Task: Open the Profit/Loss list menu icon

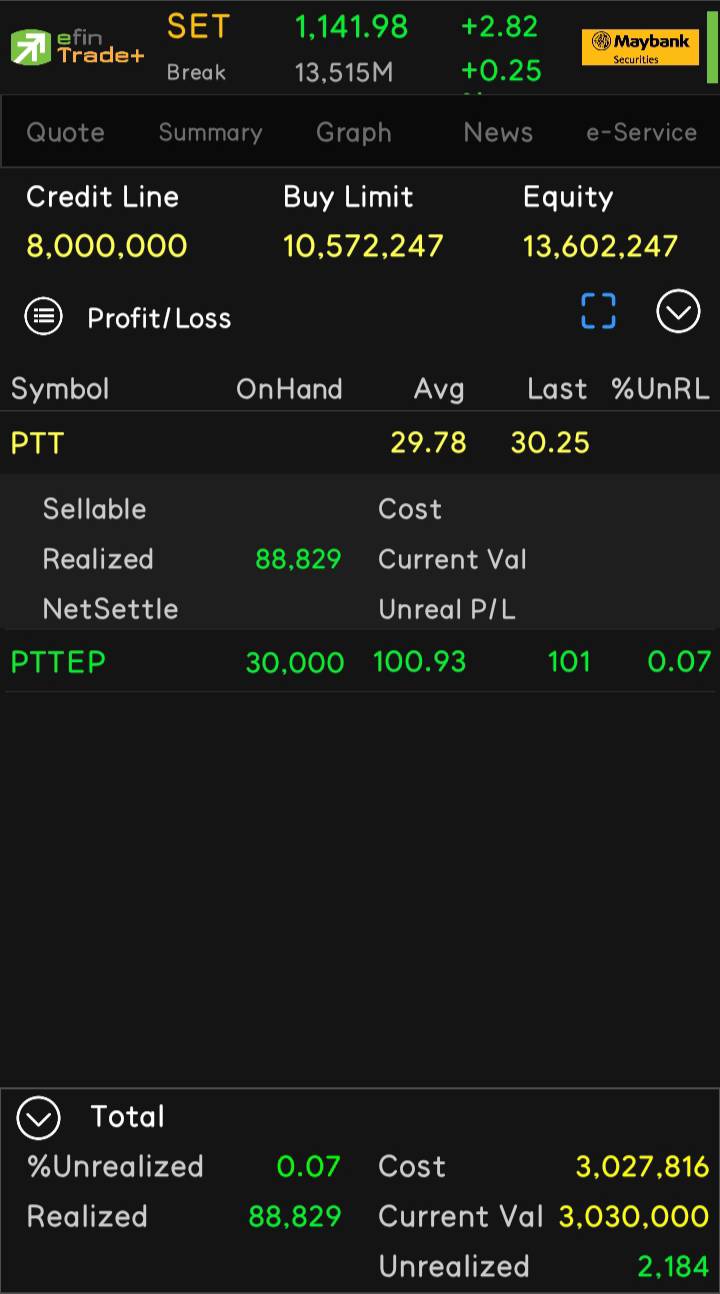Action: pos(43,317)
